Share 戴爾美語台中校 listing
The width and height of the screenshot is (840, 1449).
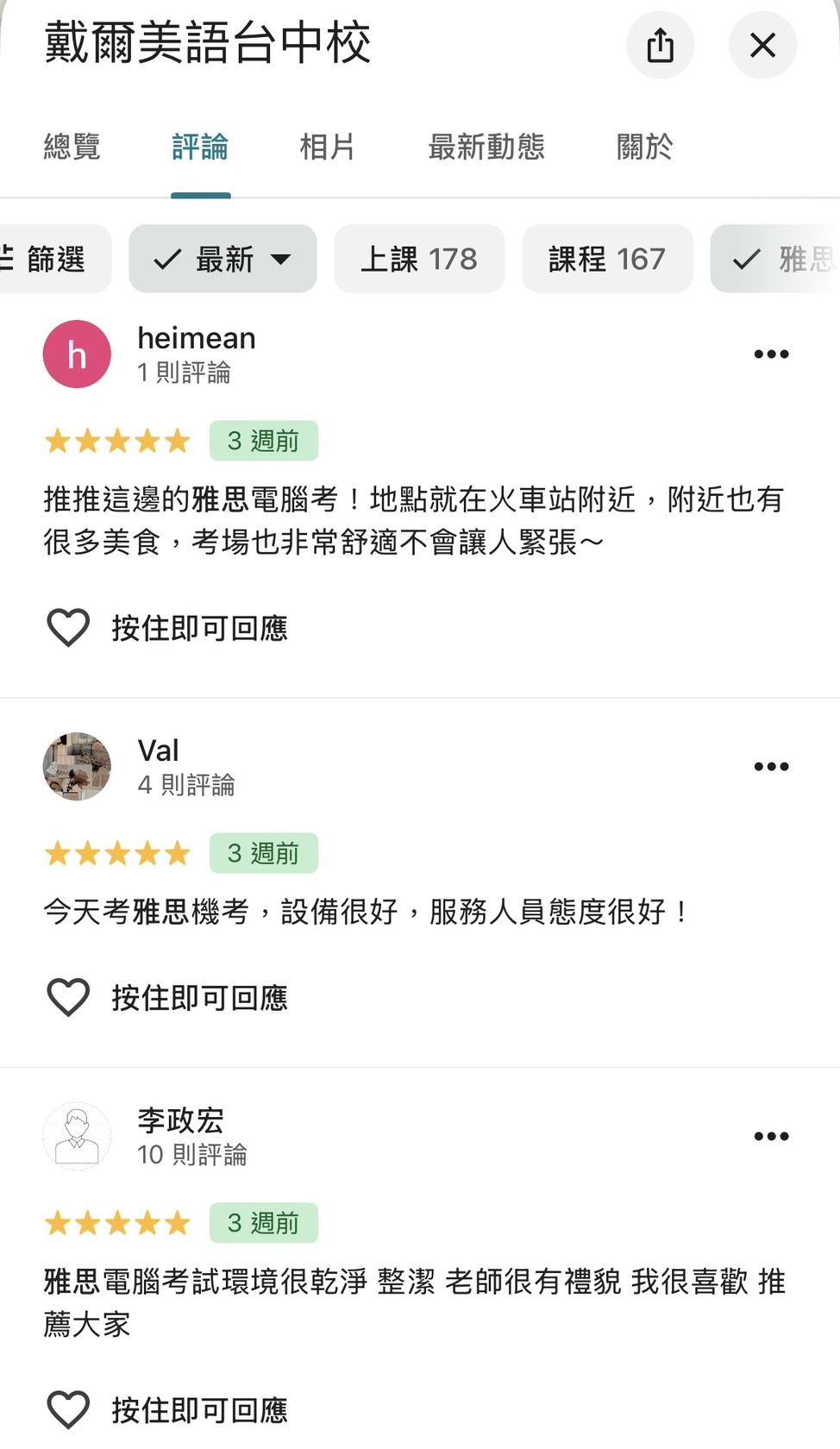660,45
